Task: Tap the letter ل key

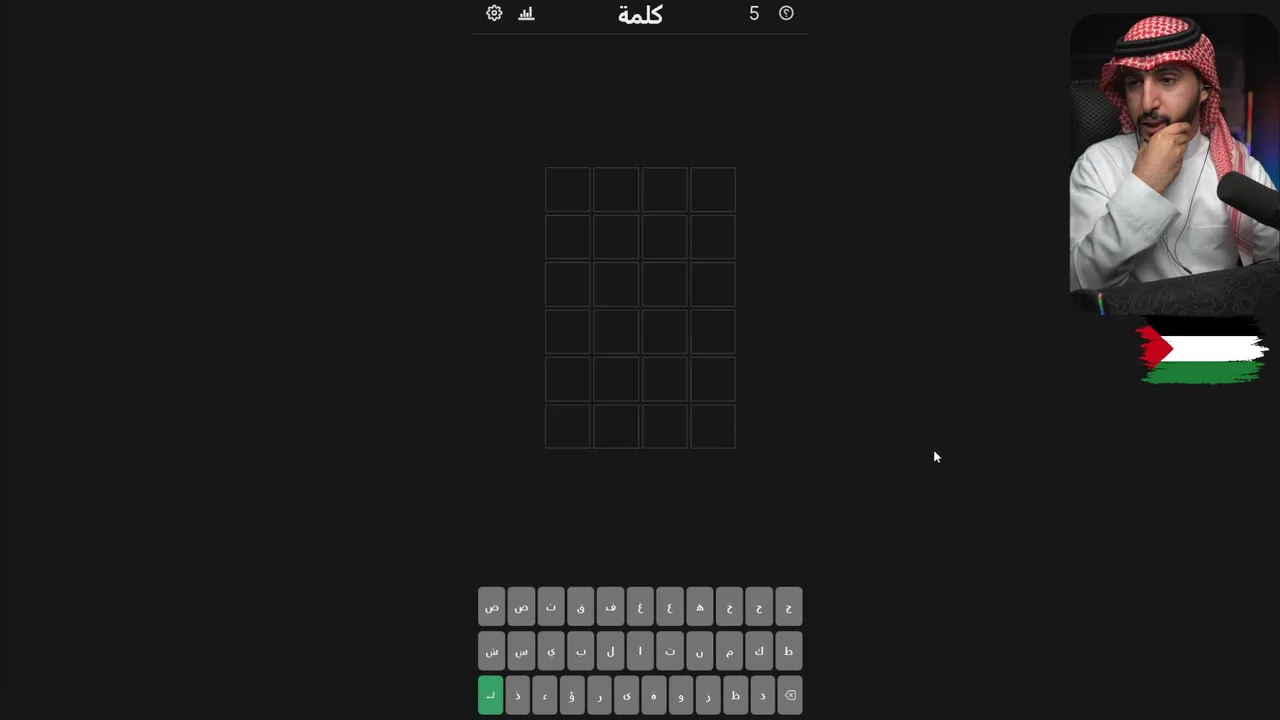Action: [610, 651]
